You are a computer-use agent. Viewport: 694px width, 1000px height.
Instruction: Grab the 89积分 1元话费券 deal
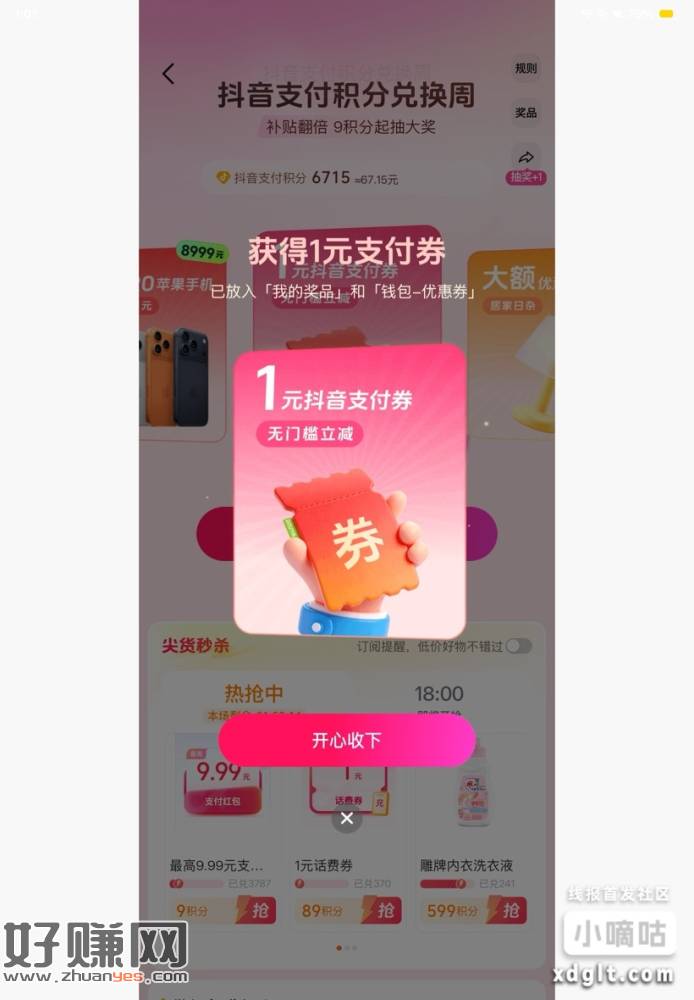point(381,910)
